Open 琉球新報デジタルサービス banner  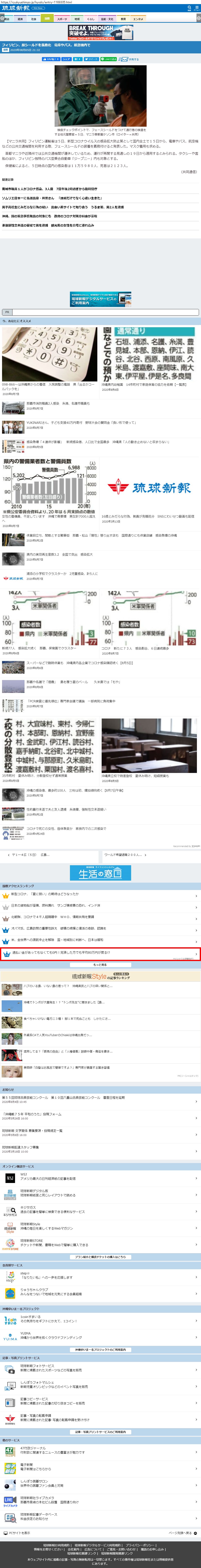point(101,299)
